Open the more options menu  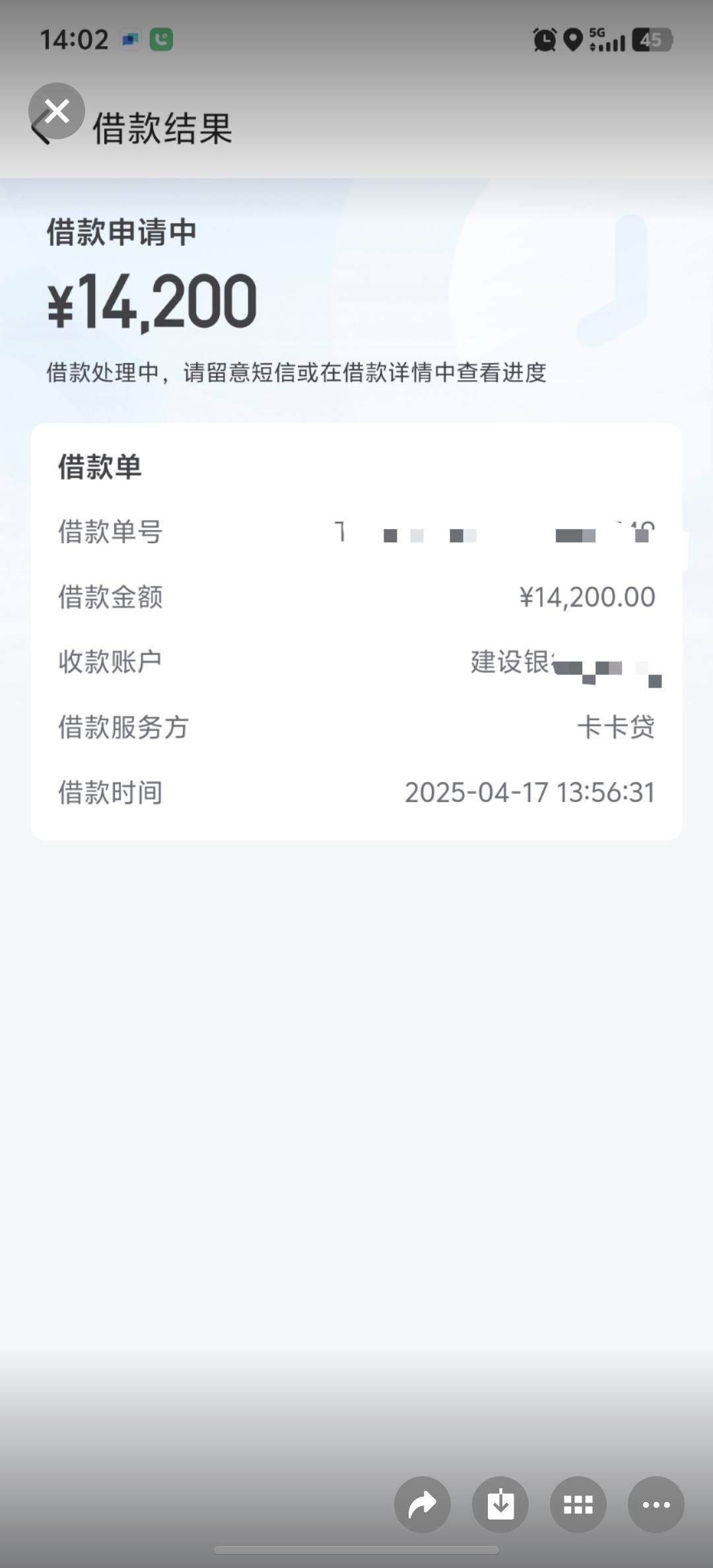pyautogui.click(x=656, y=1505)
